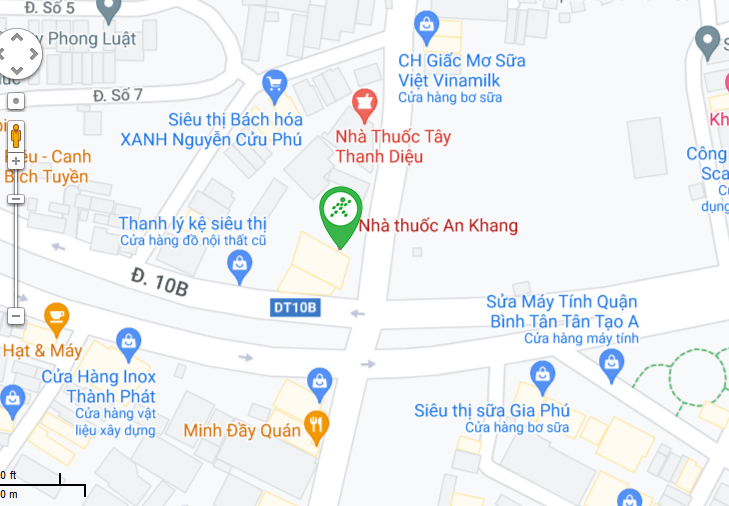The height and width of the screenshot is (506, 729).
Task: Open Nhà Thuốc Tây Thanh Diệu place pin
Action: pos(365,101)
